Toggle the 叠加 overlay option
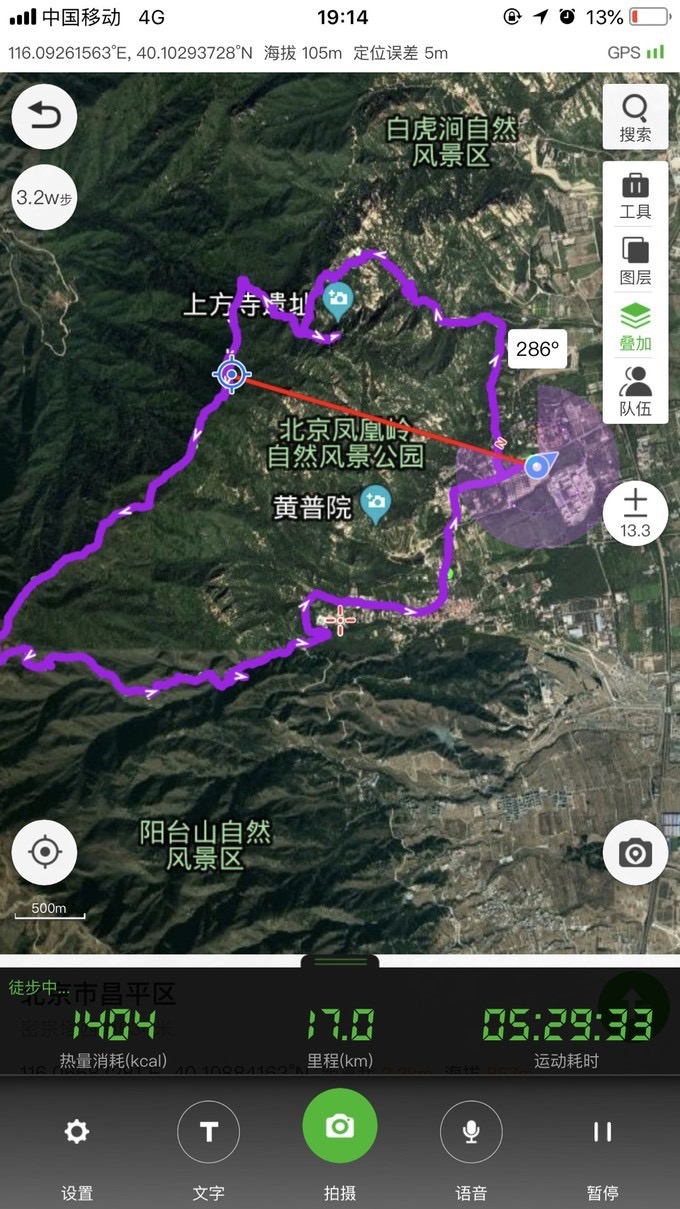680x1209 pixels. pyautogui.click(x=635, y=326)
